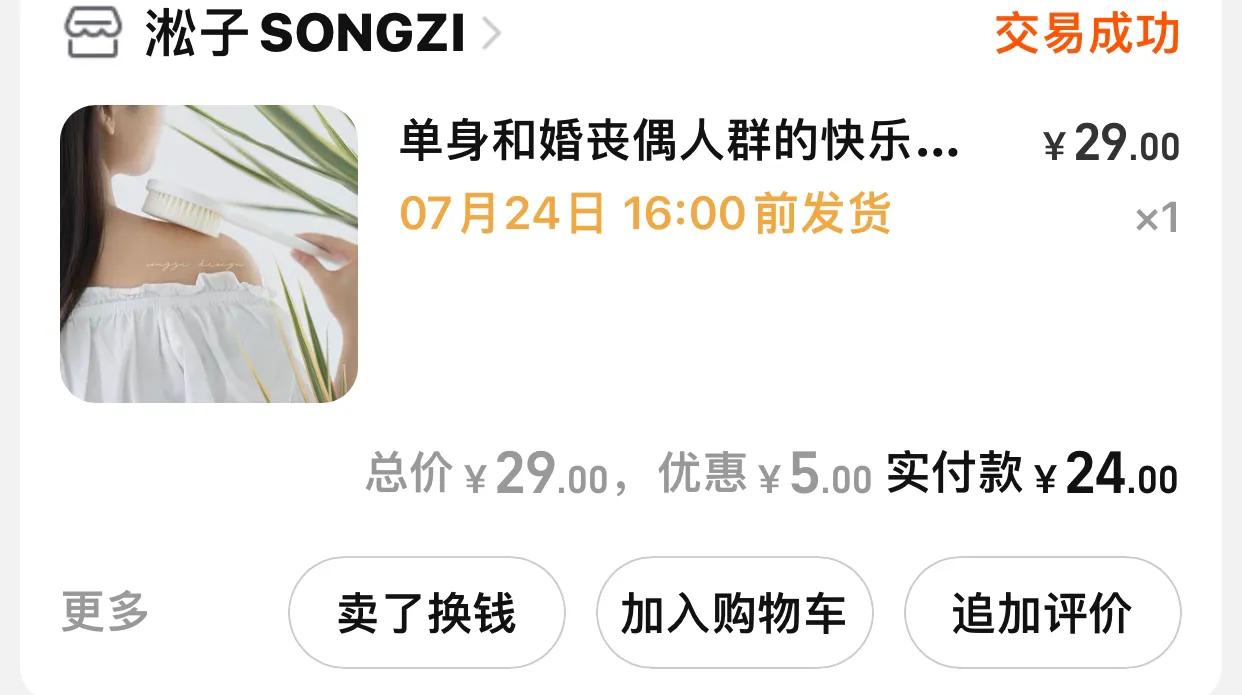1242x695 pixels.
Task: Tap the 卖了换钱 button
Action: [x=427, y=612]
